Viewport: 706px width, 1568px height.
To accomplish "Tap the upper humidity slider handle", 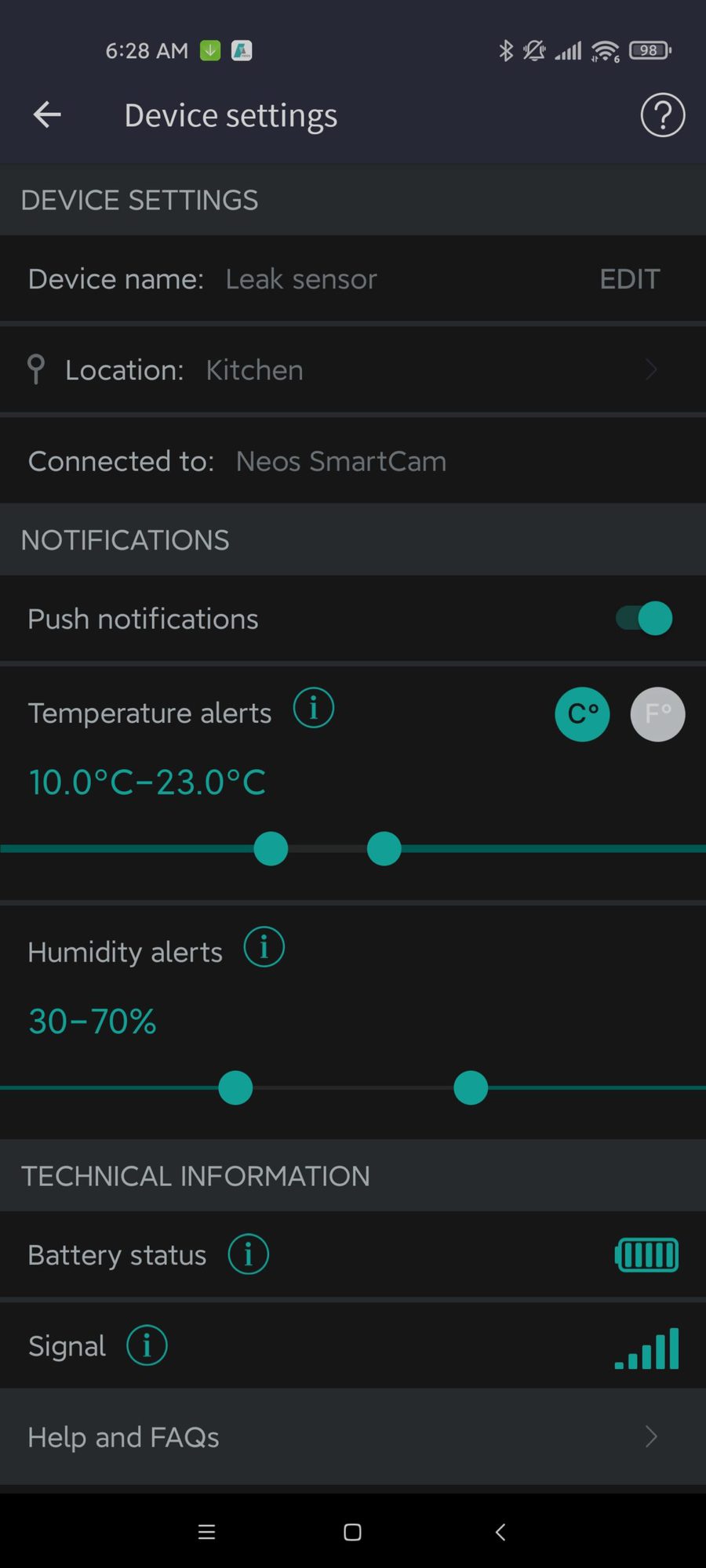I will pyautogui.click(x=471, y=1088).
